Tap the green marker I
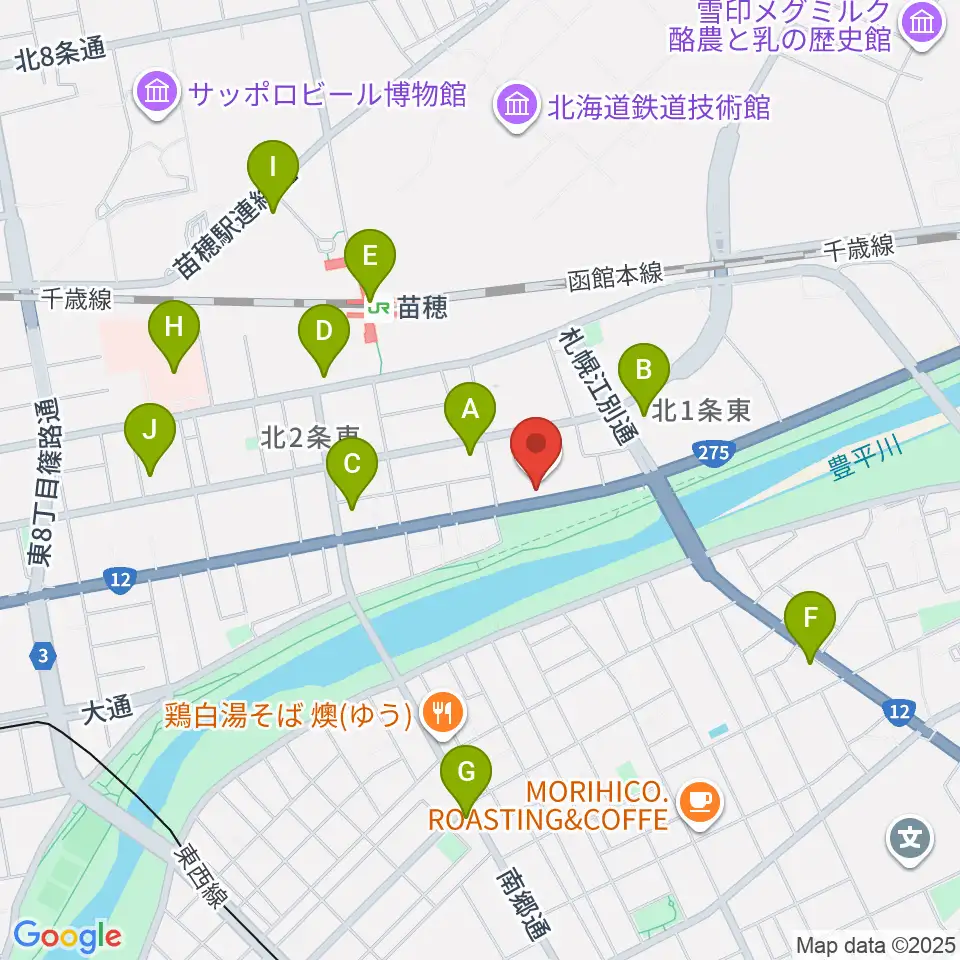Viewport: 960px width, 960px height. [272, 176]
